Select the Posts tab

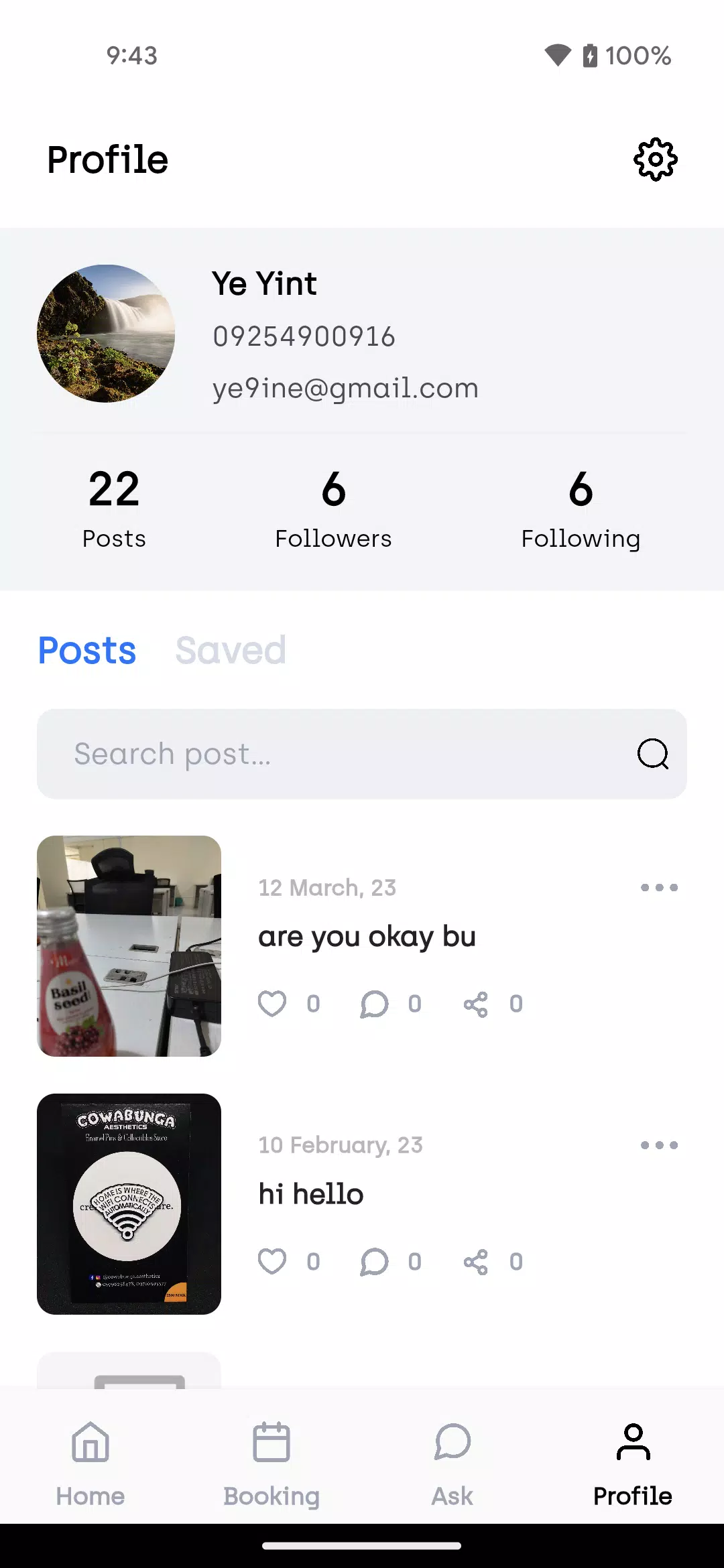tap(87, 650)
